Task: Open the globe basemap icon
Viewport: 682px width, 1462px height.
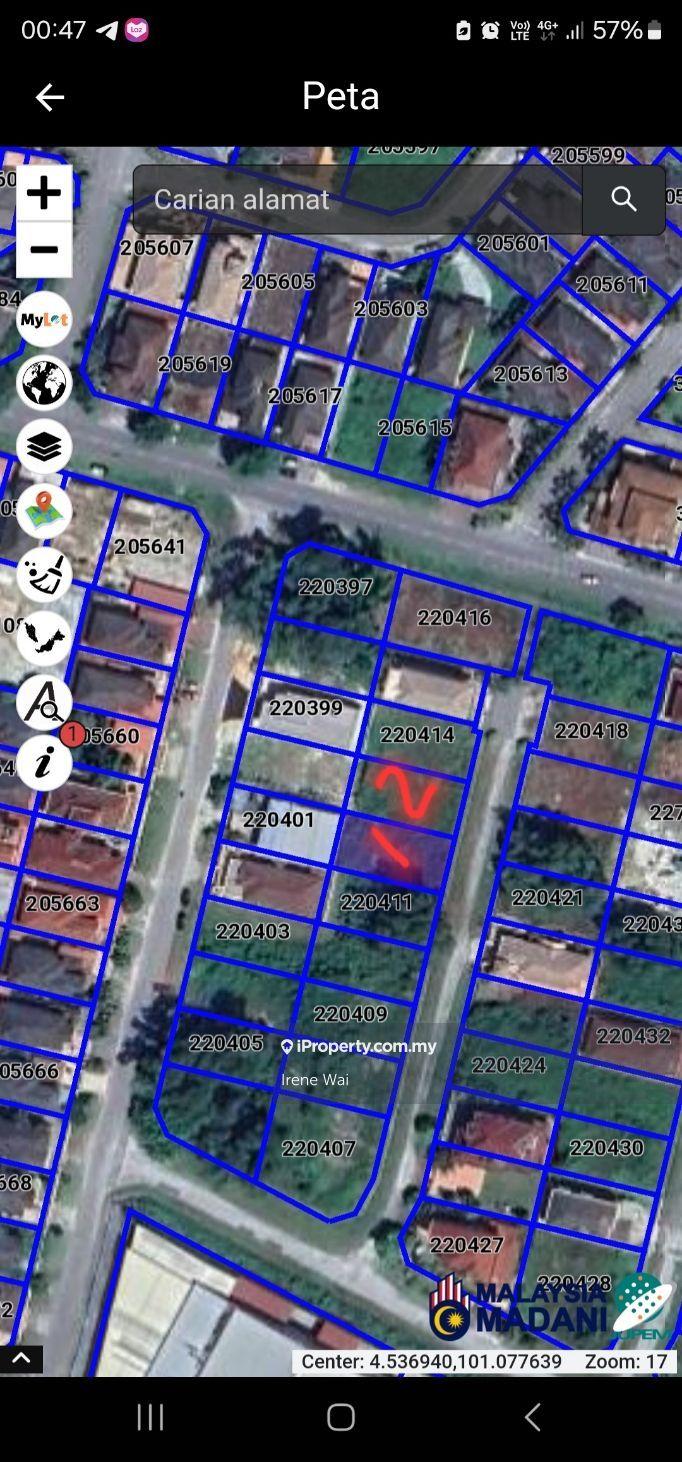Action: 44,382
